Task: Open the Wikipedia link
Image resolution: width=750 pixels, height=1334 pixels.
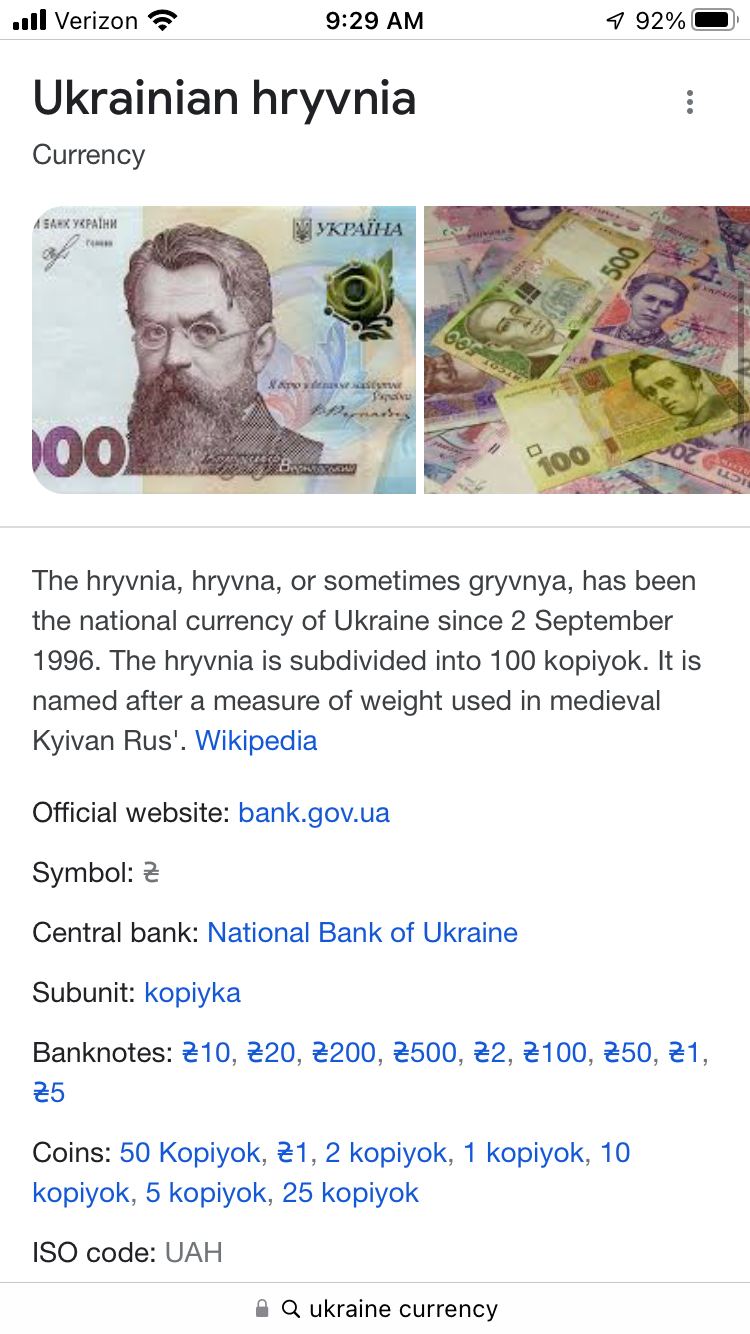Action: 256,741
